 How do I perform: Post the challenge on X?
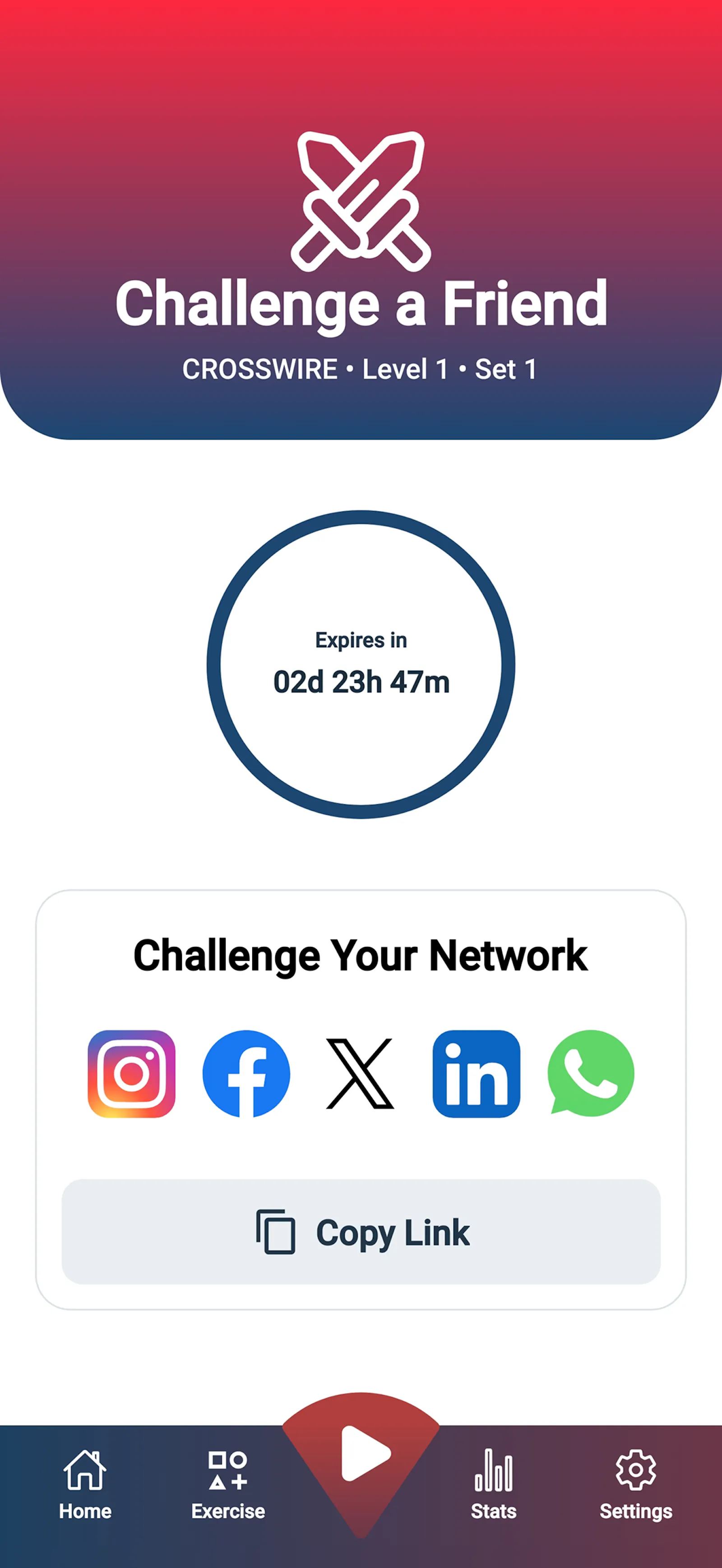(x=361, y=1074)
